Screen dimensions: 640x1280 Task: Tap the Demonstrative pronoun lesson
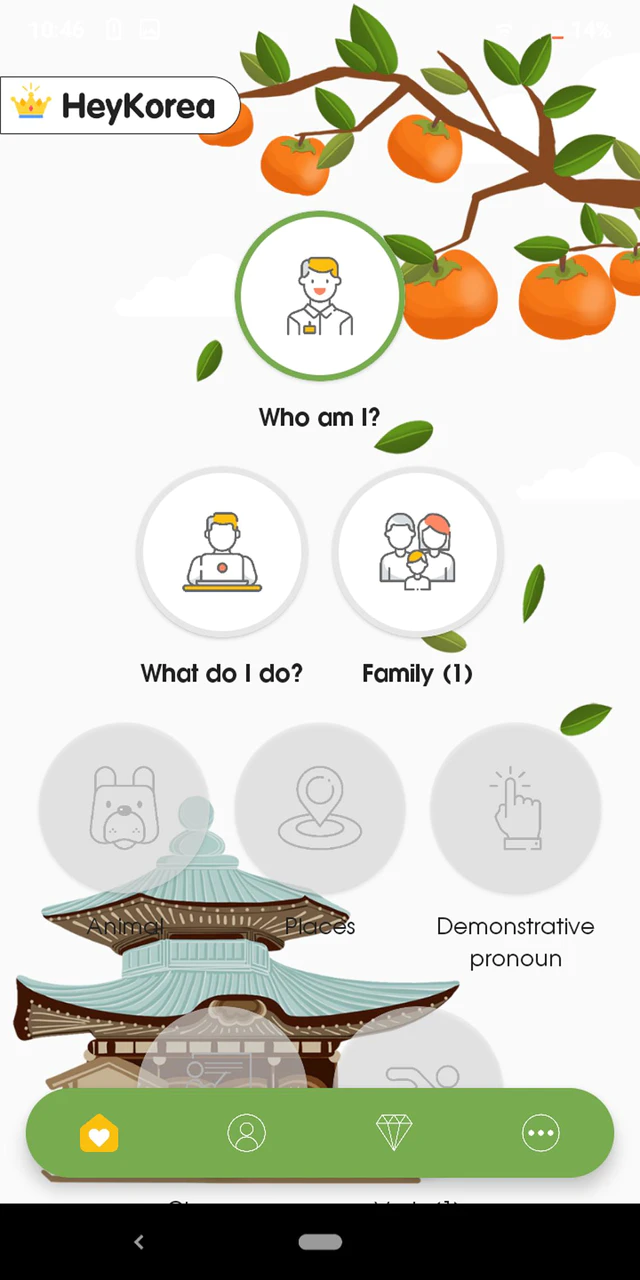[516, 808]
